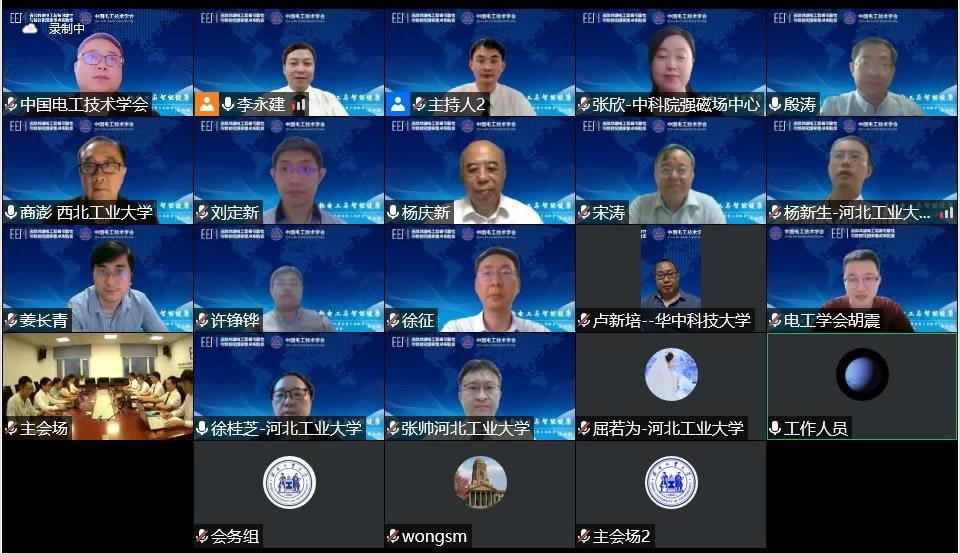Open the 屈若为-河北工业大学 avatar tile

670,385
